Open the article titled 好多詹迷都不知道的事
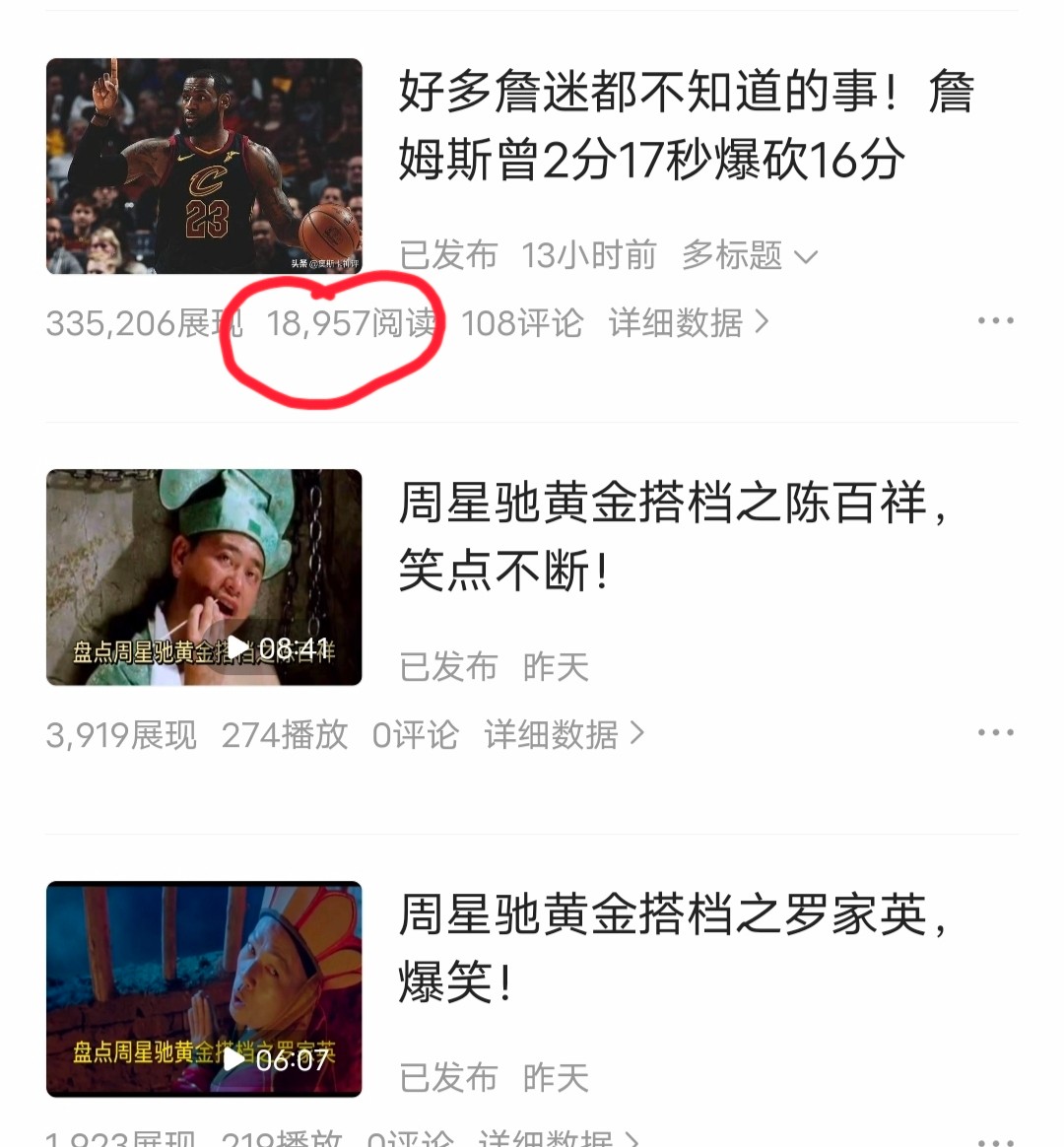This screenshot has height=1147, width=1064. [x=685, y=126]
